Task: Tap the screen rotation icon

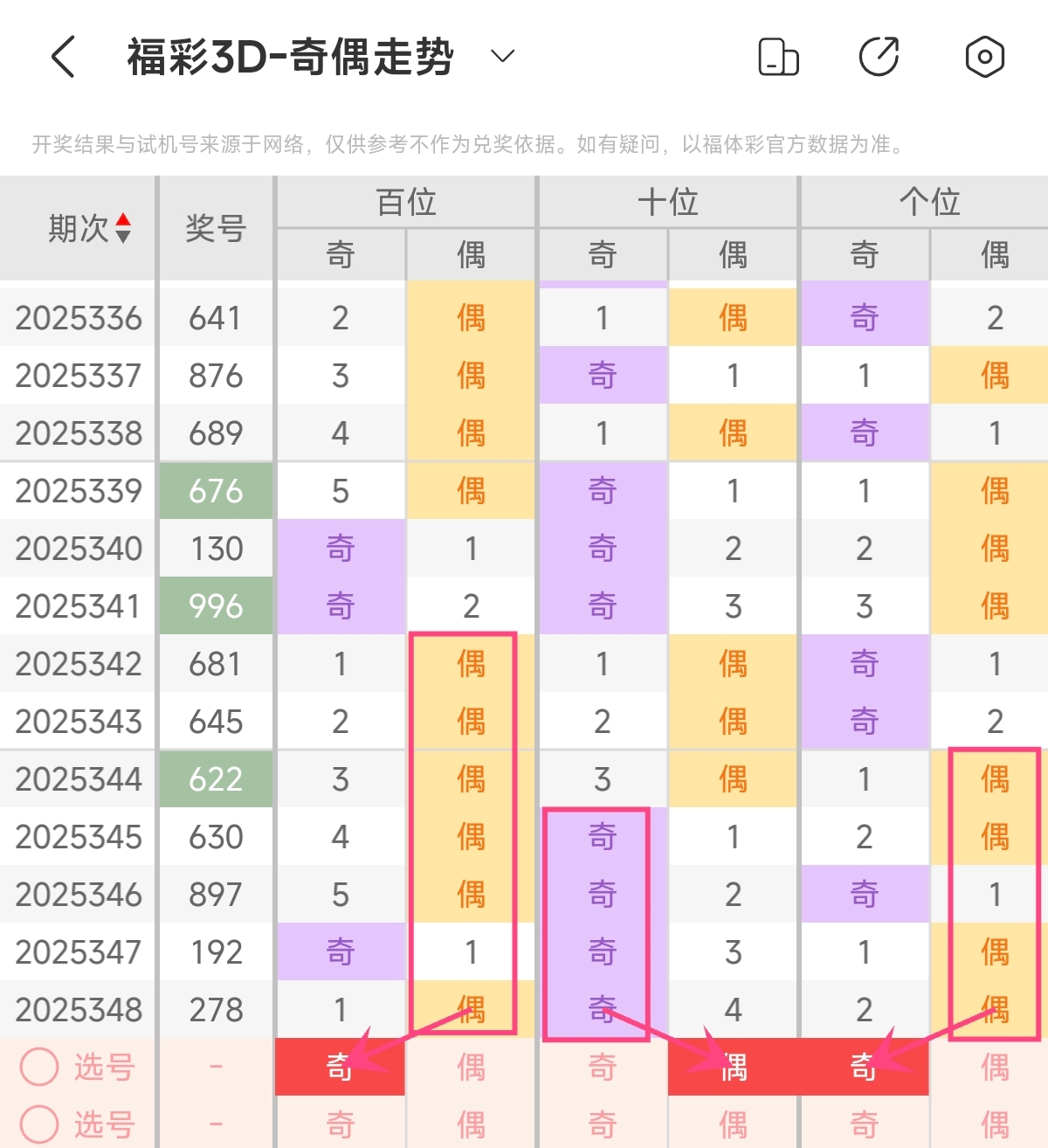Action: (x=778, y=58)
